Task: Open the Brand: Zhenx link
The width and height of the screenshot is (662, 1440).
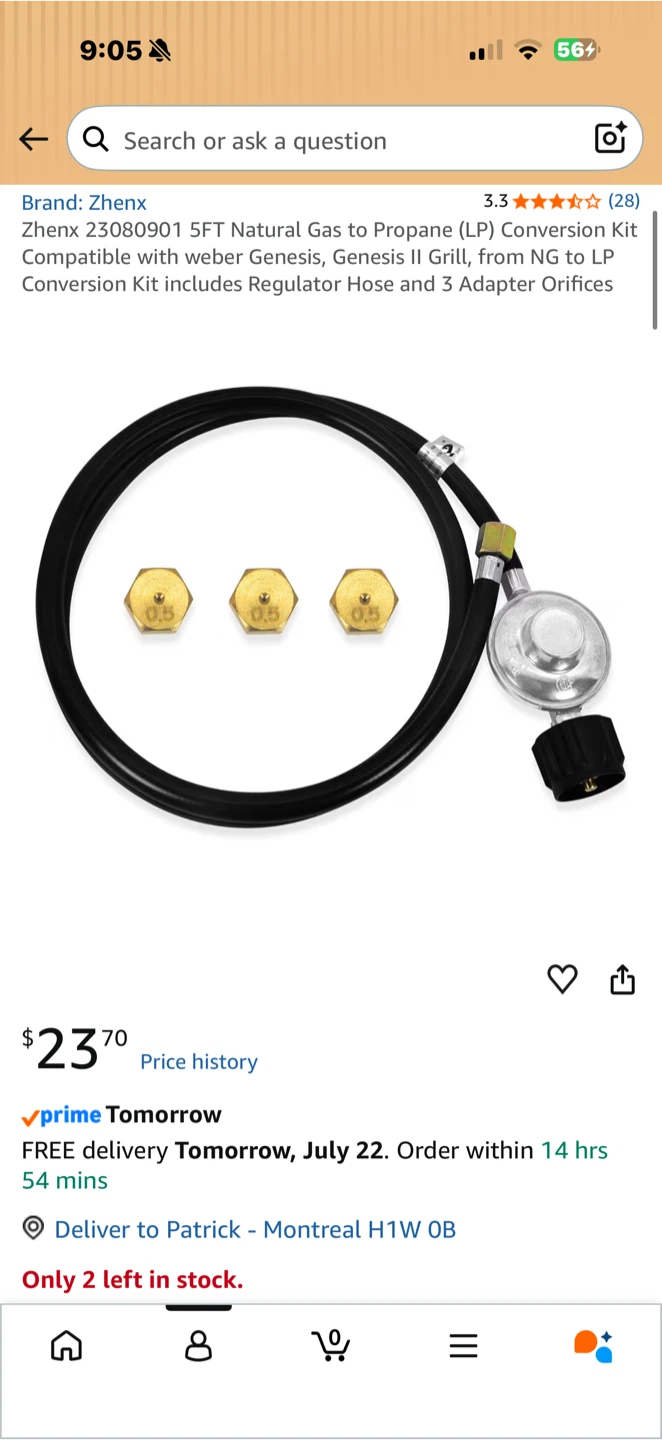Action: pyautogui.click(x=84, y=203)
